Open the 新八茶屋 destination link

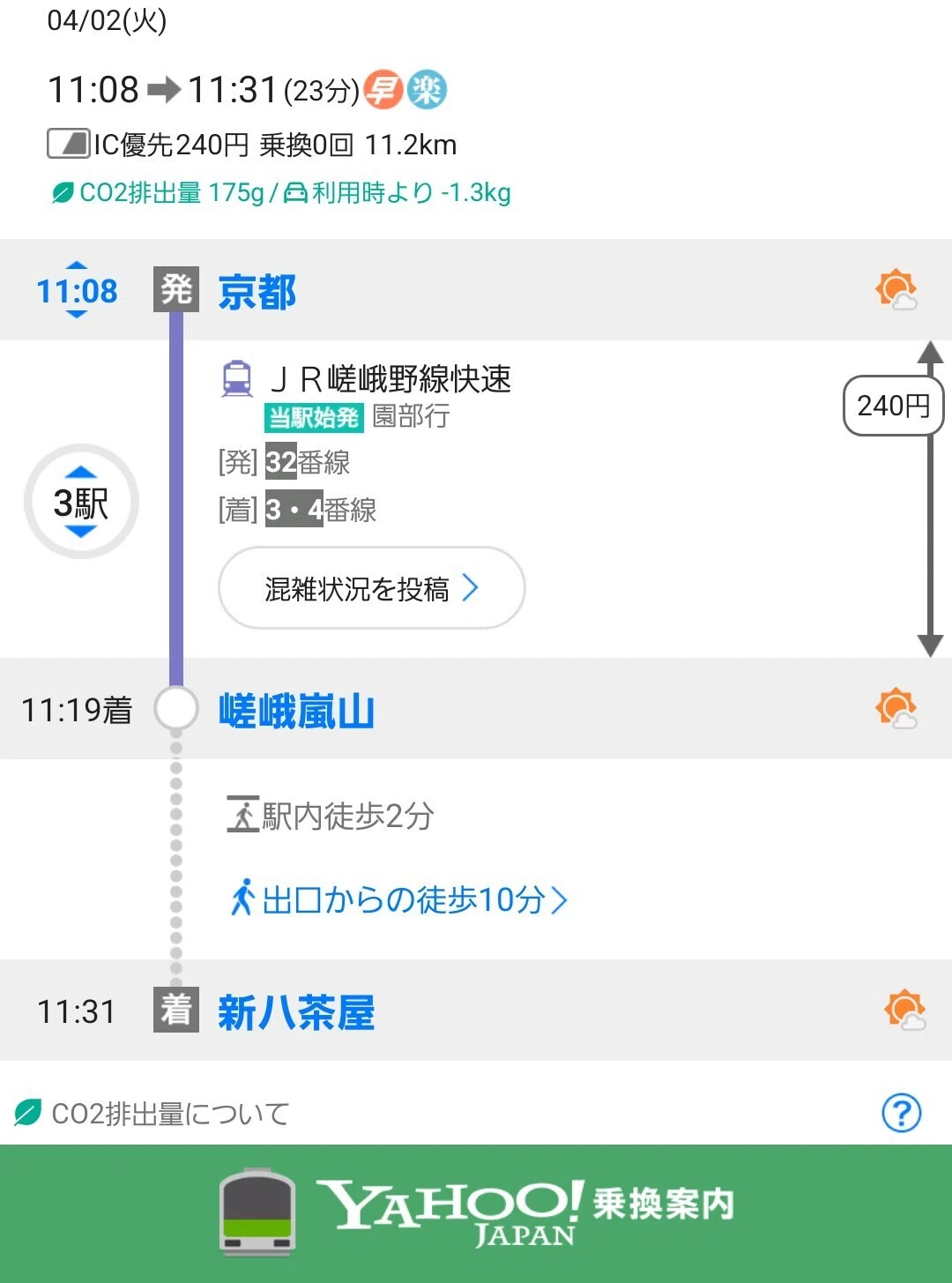296,1011
